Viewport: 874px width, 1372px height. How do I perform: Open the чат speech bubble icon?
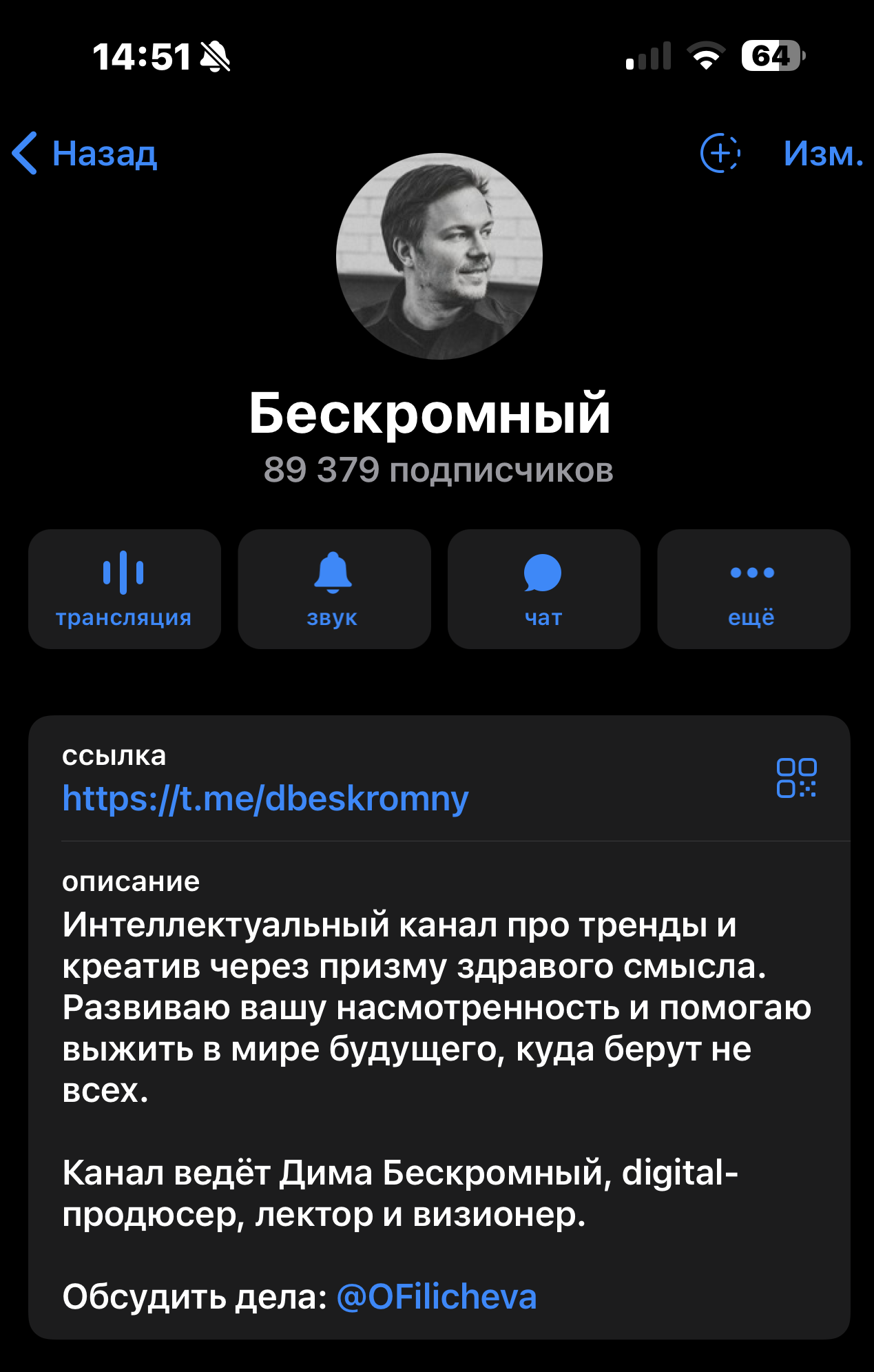click(543, 572)
